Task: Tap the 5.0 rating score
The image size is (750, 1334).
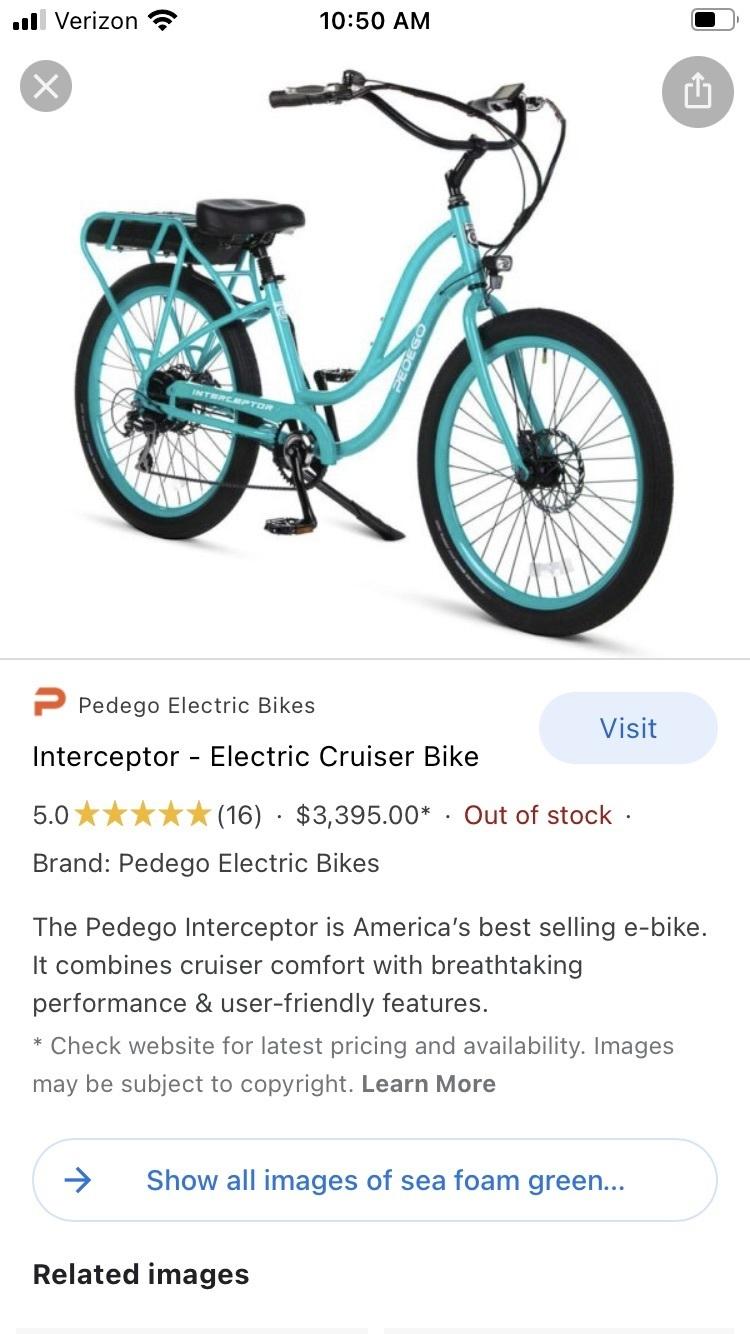Action: [49, 814]
